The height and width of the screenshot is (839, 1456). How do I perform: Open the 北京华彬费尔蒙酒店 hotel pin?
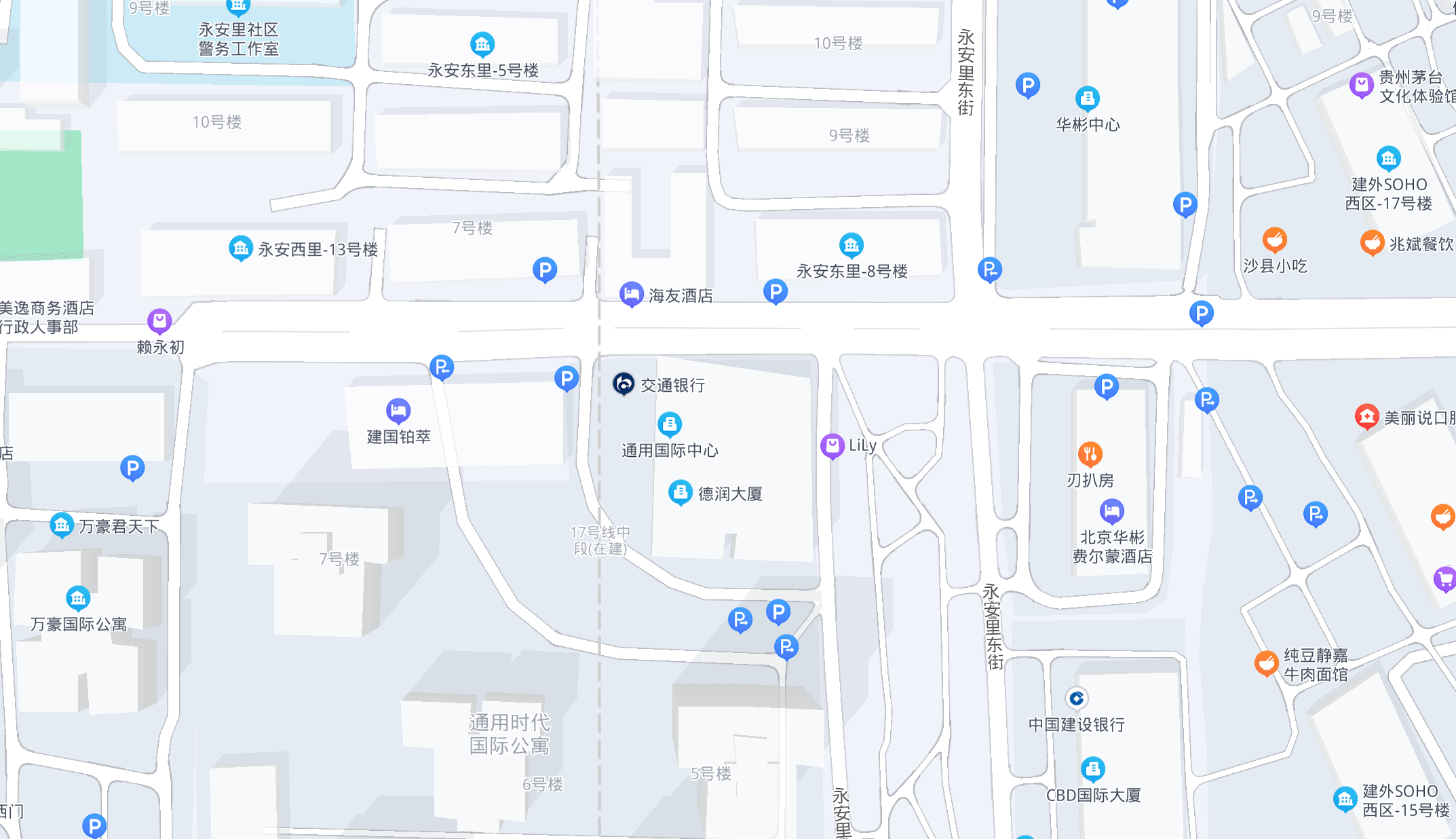[1111, 510]
